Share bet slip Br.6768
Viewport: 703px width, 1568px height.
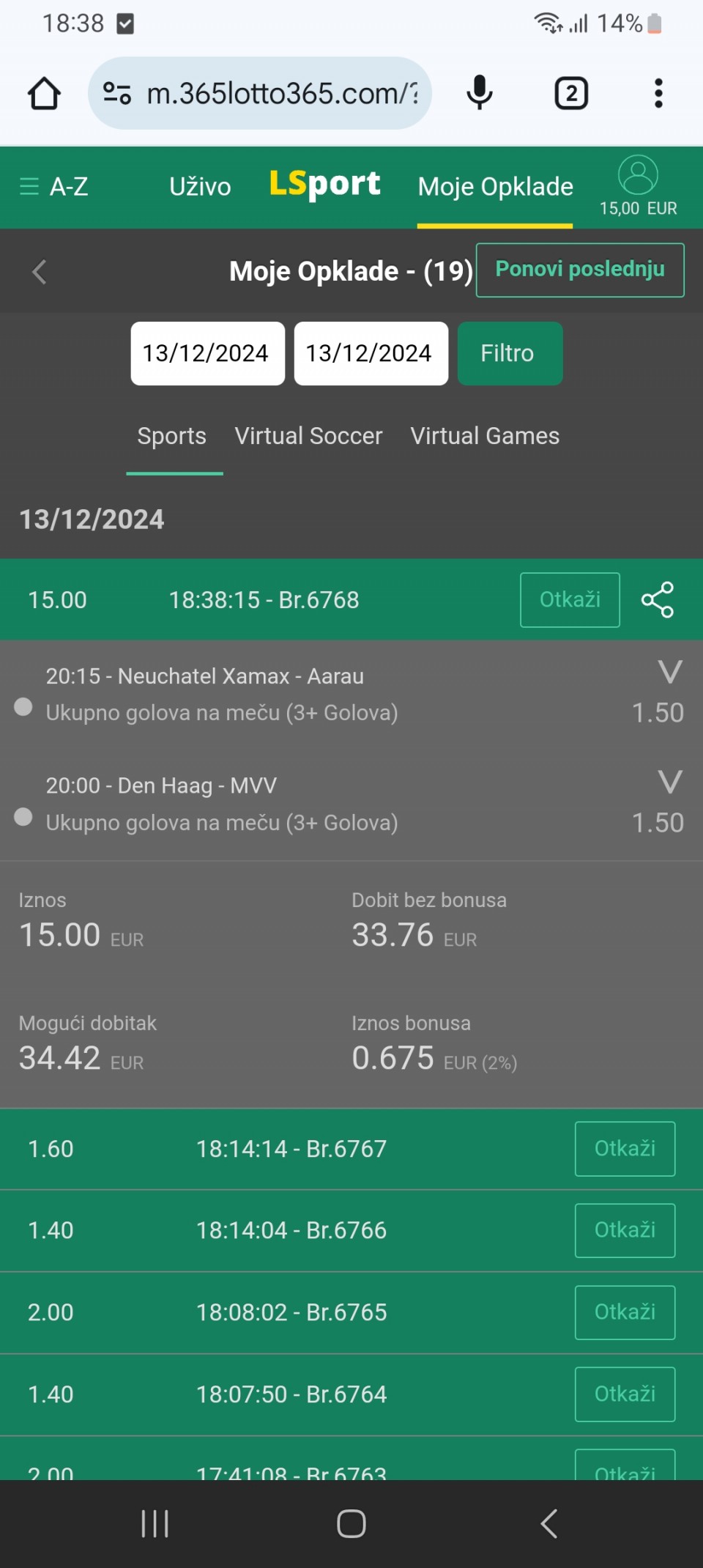658,600
